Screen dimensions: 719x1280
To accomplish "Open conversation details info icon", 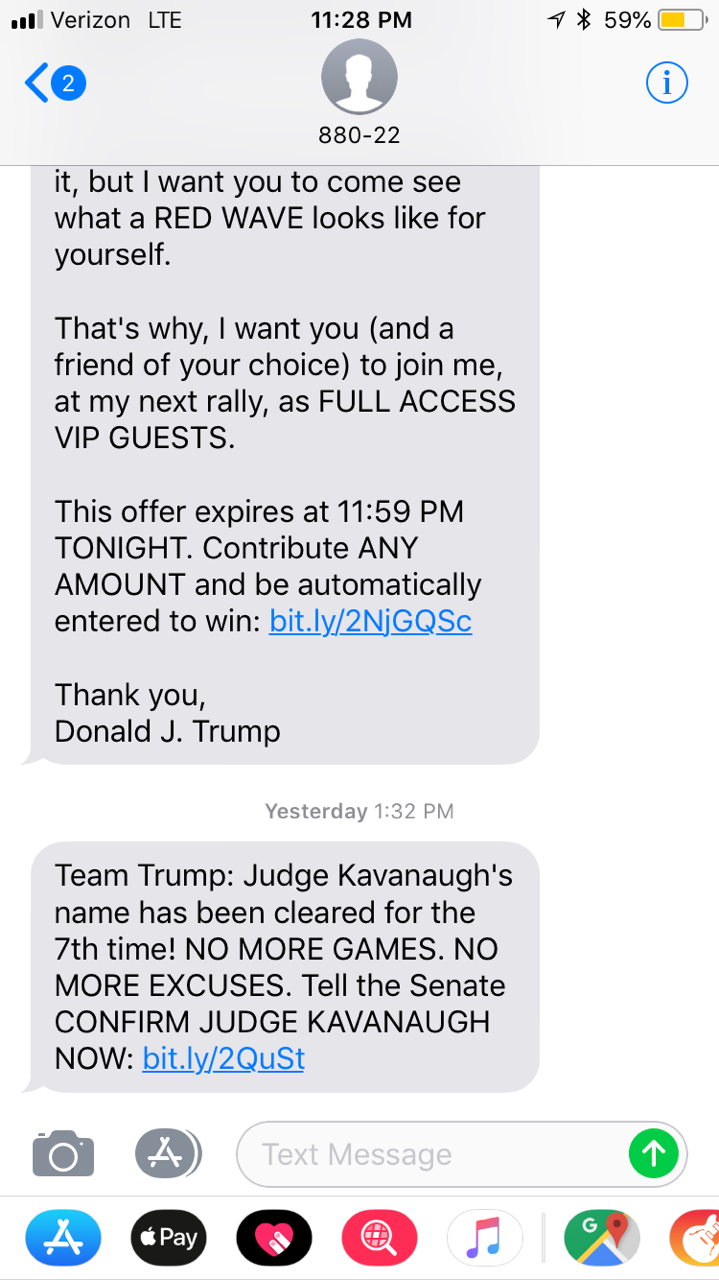I will [x=667, y=84].
